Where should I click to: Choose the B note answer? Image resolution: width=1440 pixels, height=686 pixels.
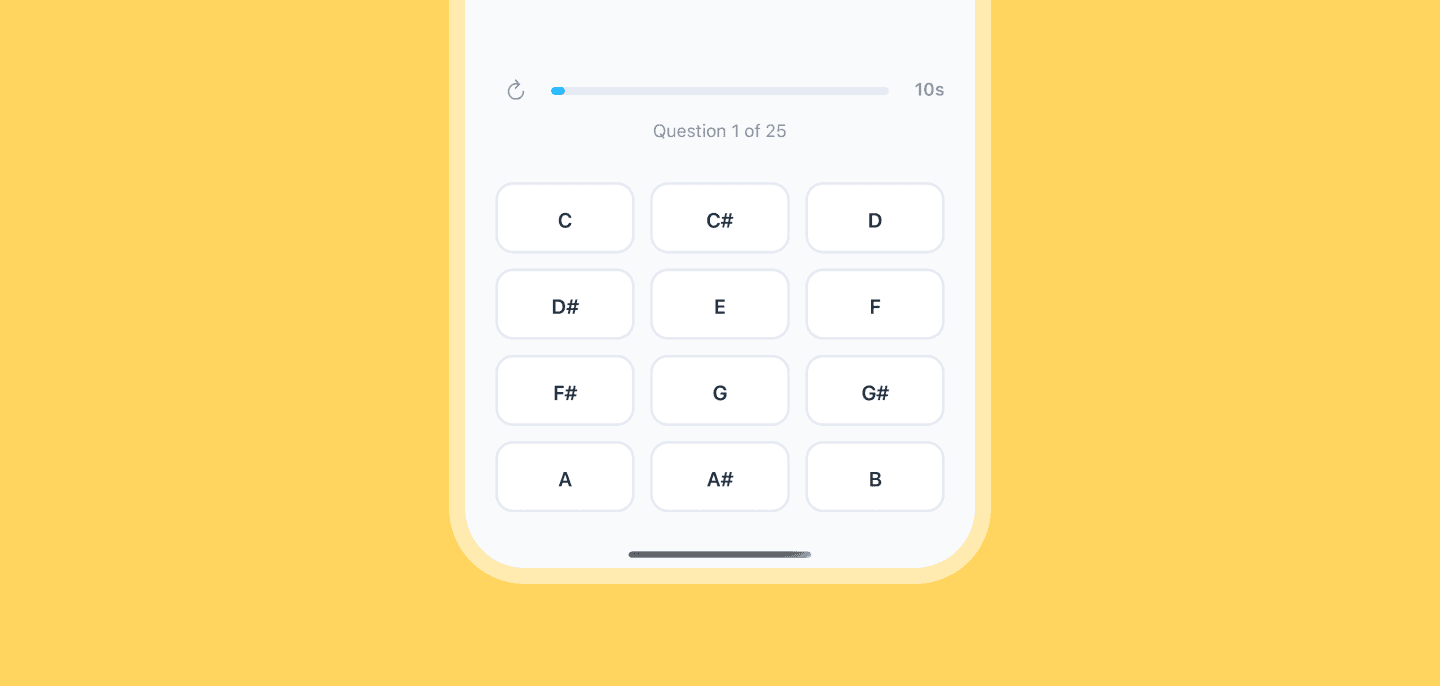(x=875, y=477)
